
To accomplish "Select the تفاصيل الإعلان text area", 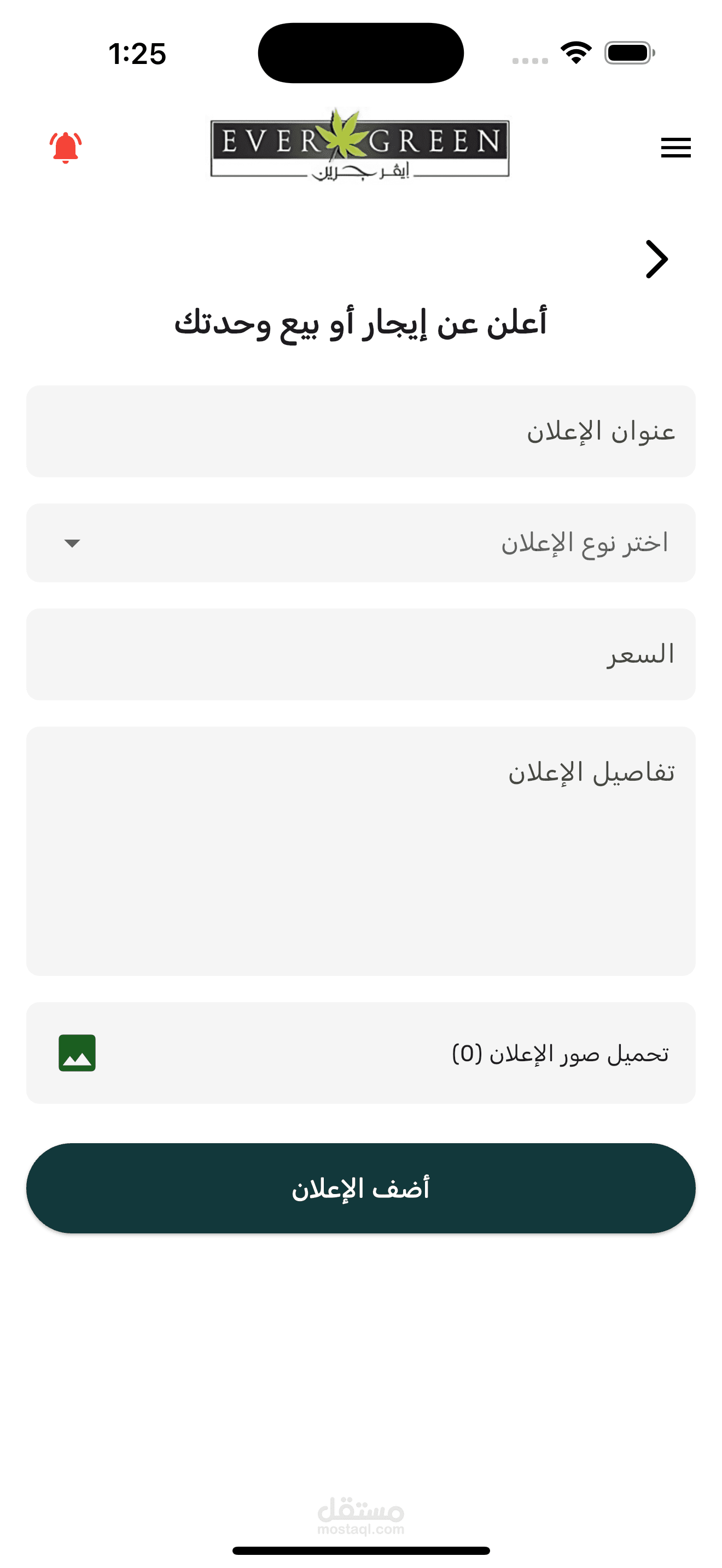I will pyautogui.click(x=361, y=851).
